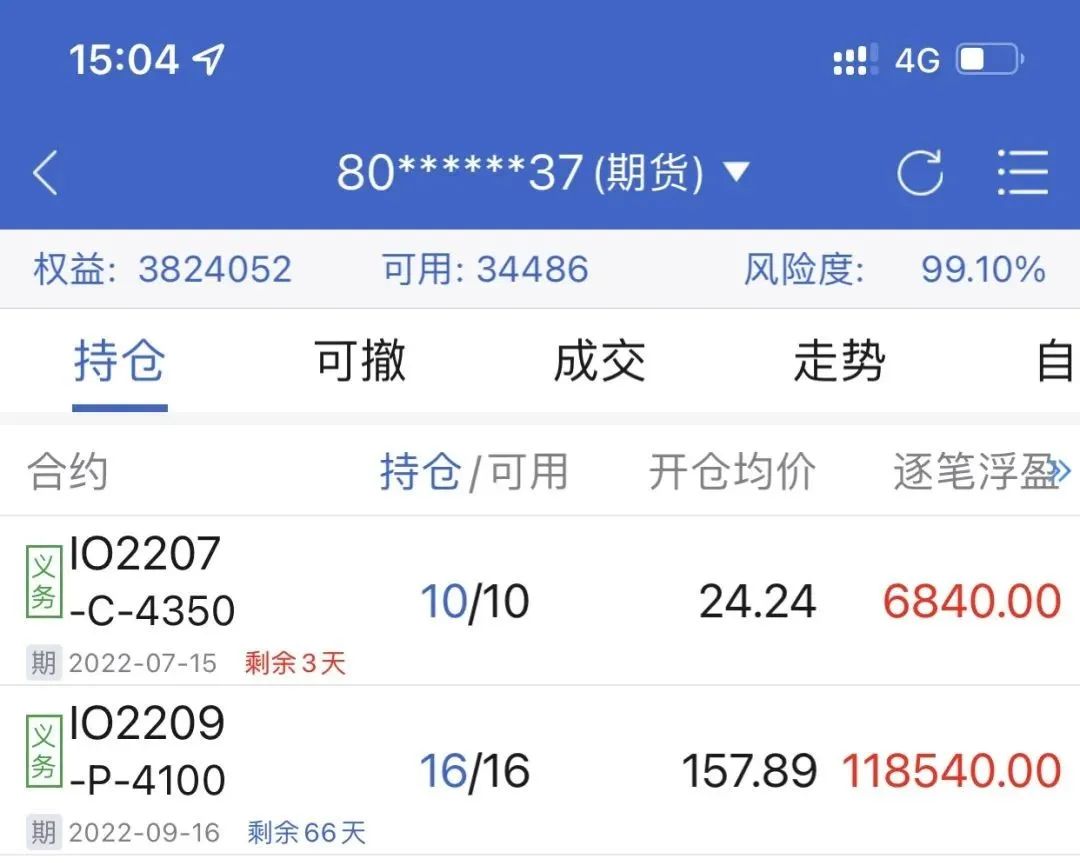View the 走势 tab
The height and width of the screenshot is (863, 1080).
click(x=839, y=362)
